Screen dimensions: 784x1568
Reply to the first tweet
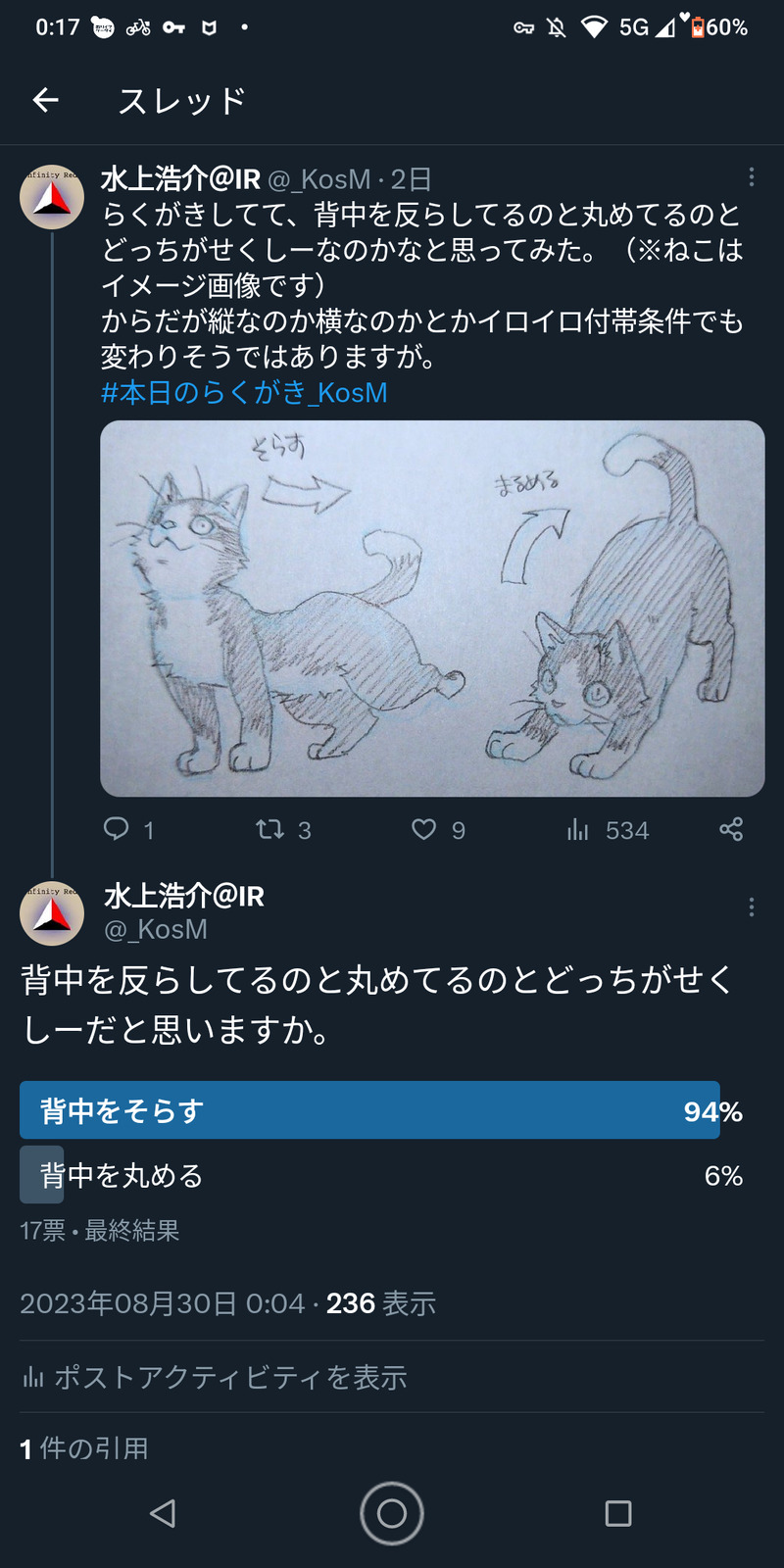[117, 830]
